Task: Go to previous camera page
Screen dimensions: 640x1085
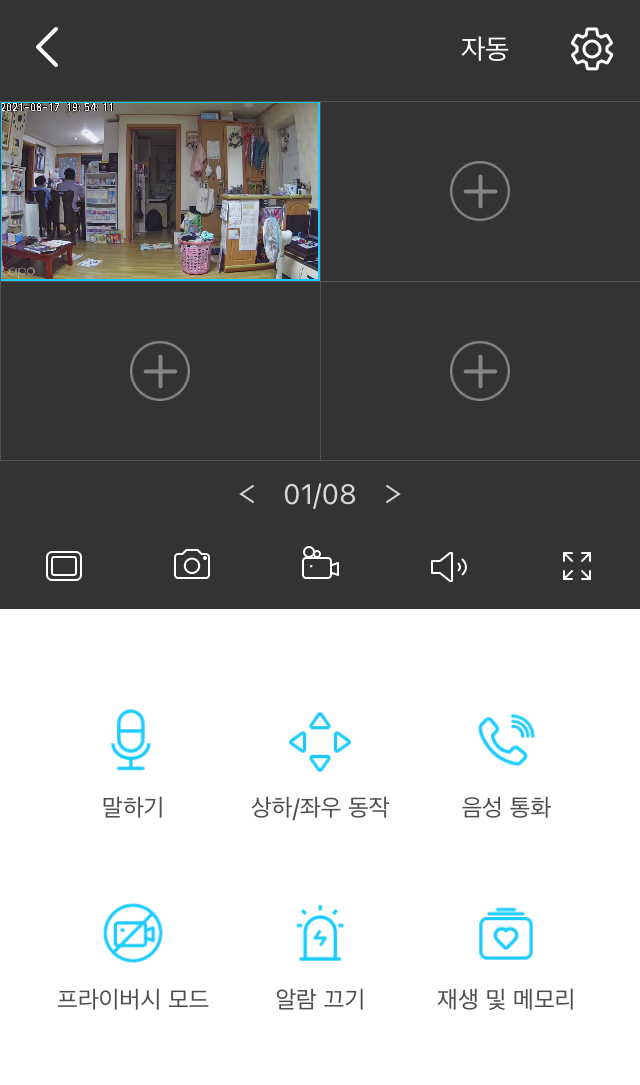Action: pyautogui.click(x=247, y=494)
